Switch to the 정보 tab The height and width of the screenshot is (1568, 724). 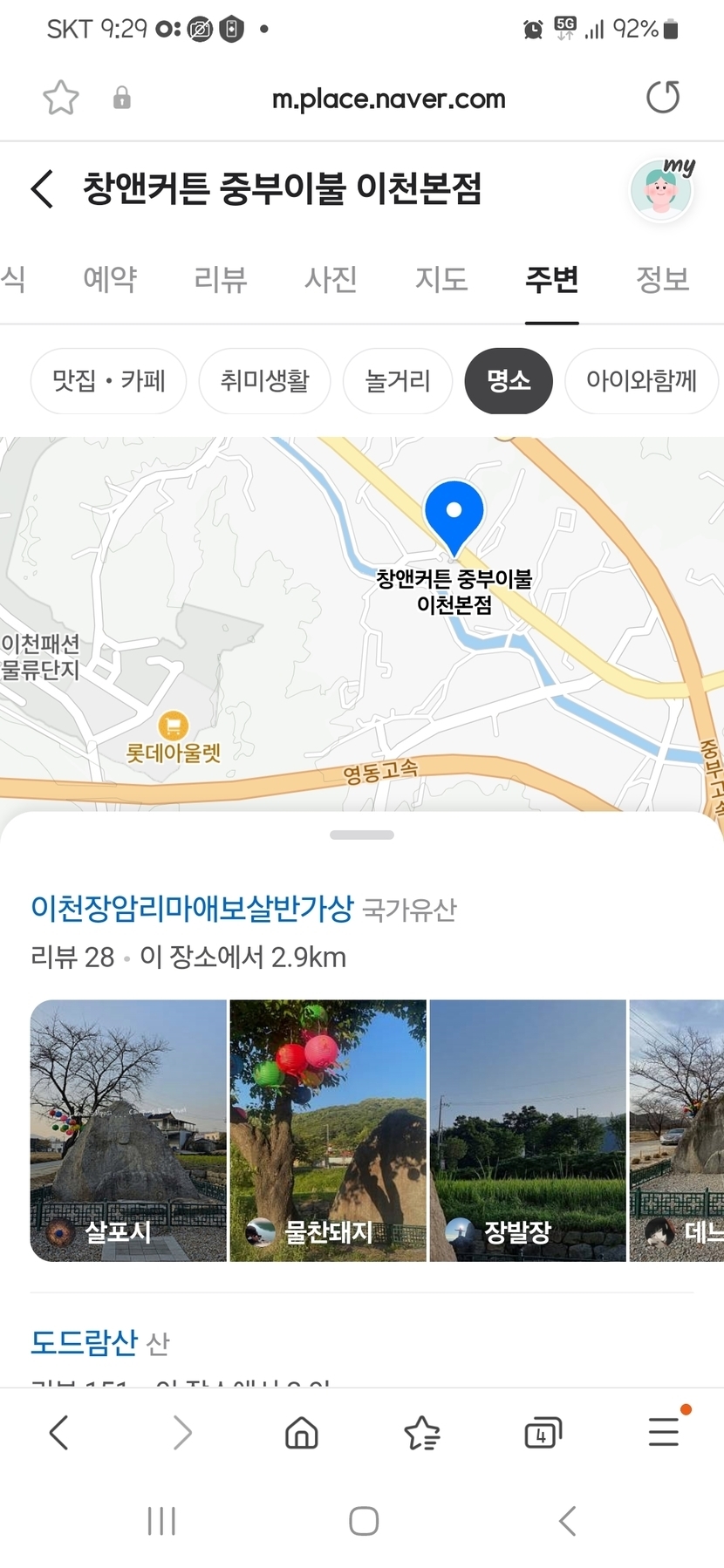tap(663, 279)
